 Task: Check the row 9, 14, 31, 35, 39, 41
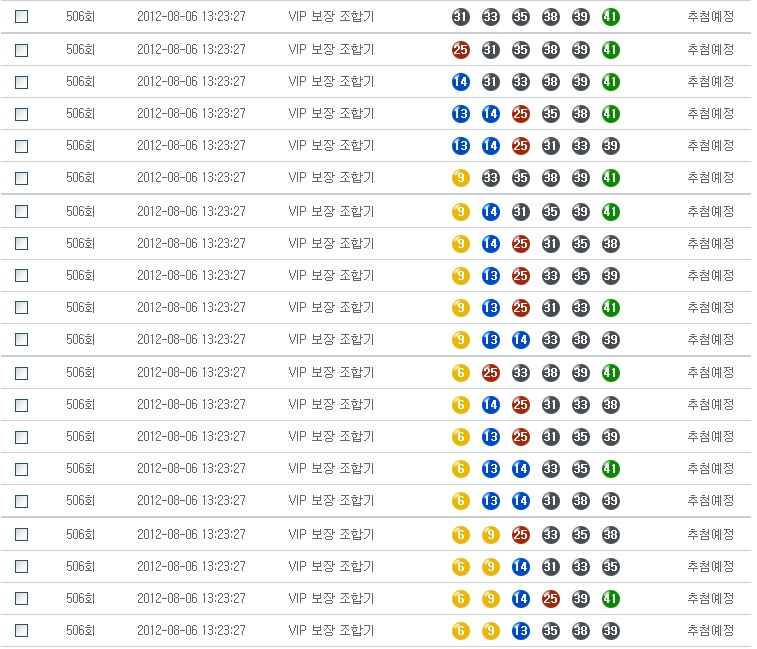pyautogui.click(x=22, y=211)
